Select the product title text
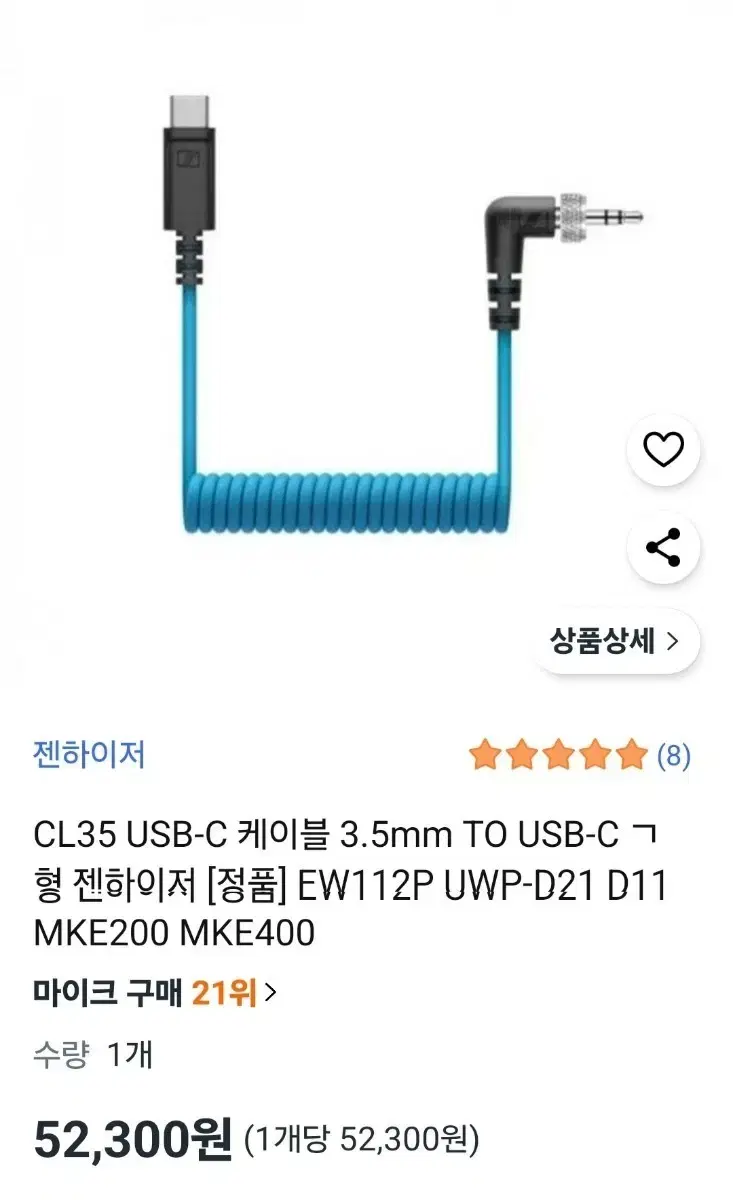 (350, 878)
